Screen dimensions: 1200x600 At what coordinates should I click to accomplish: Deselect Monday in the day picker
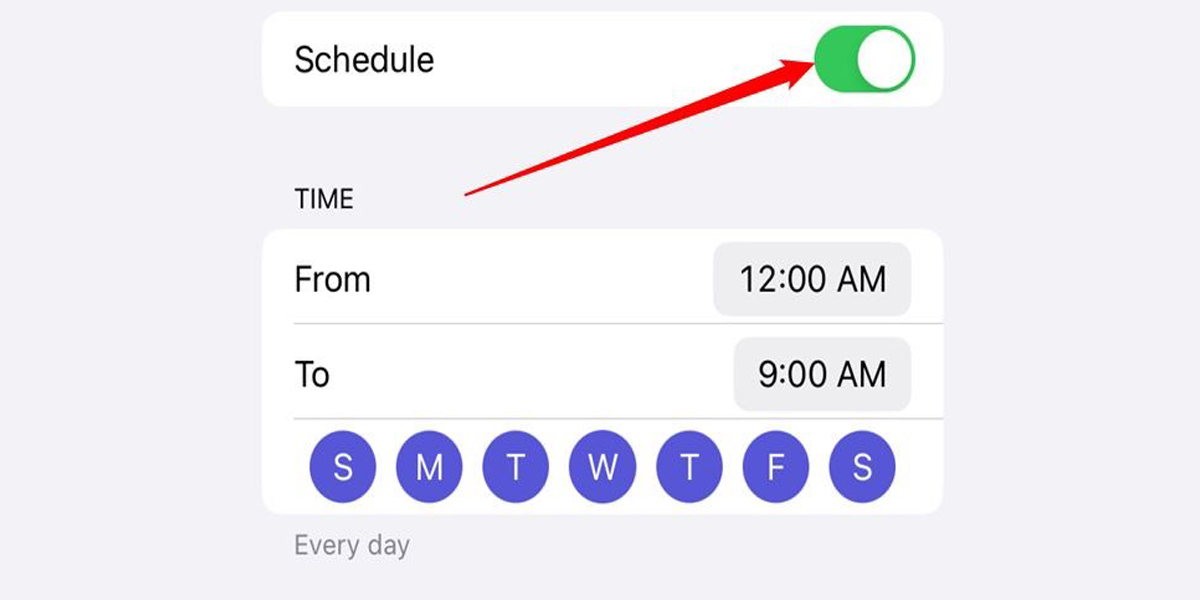pos(429,467)
